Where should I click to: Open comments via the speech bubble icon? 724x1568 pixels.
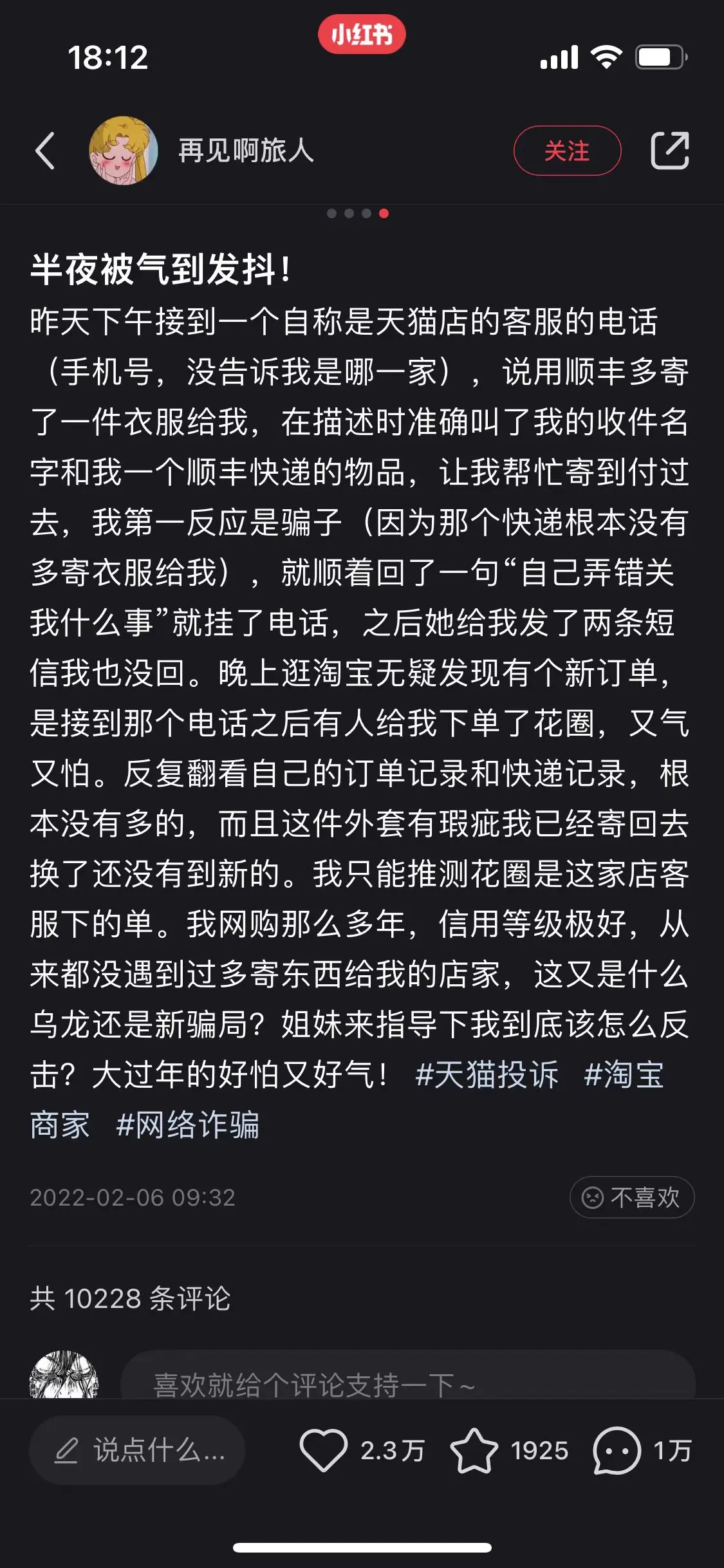(x=617, y=1451)
